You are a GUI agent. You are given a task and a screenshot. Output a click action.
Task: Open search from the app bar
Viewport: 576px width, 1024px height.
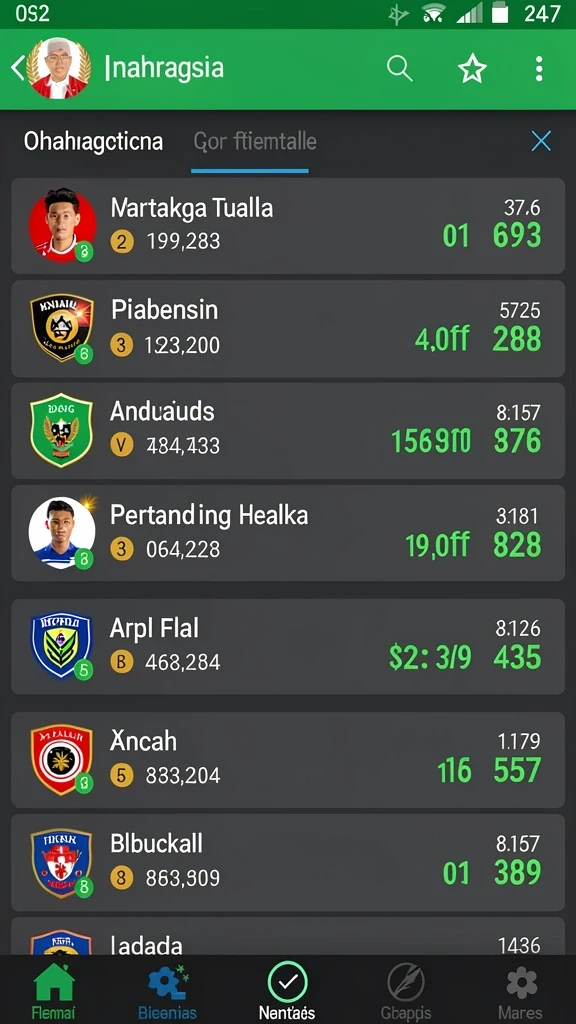(x=399, y=68)
